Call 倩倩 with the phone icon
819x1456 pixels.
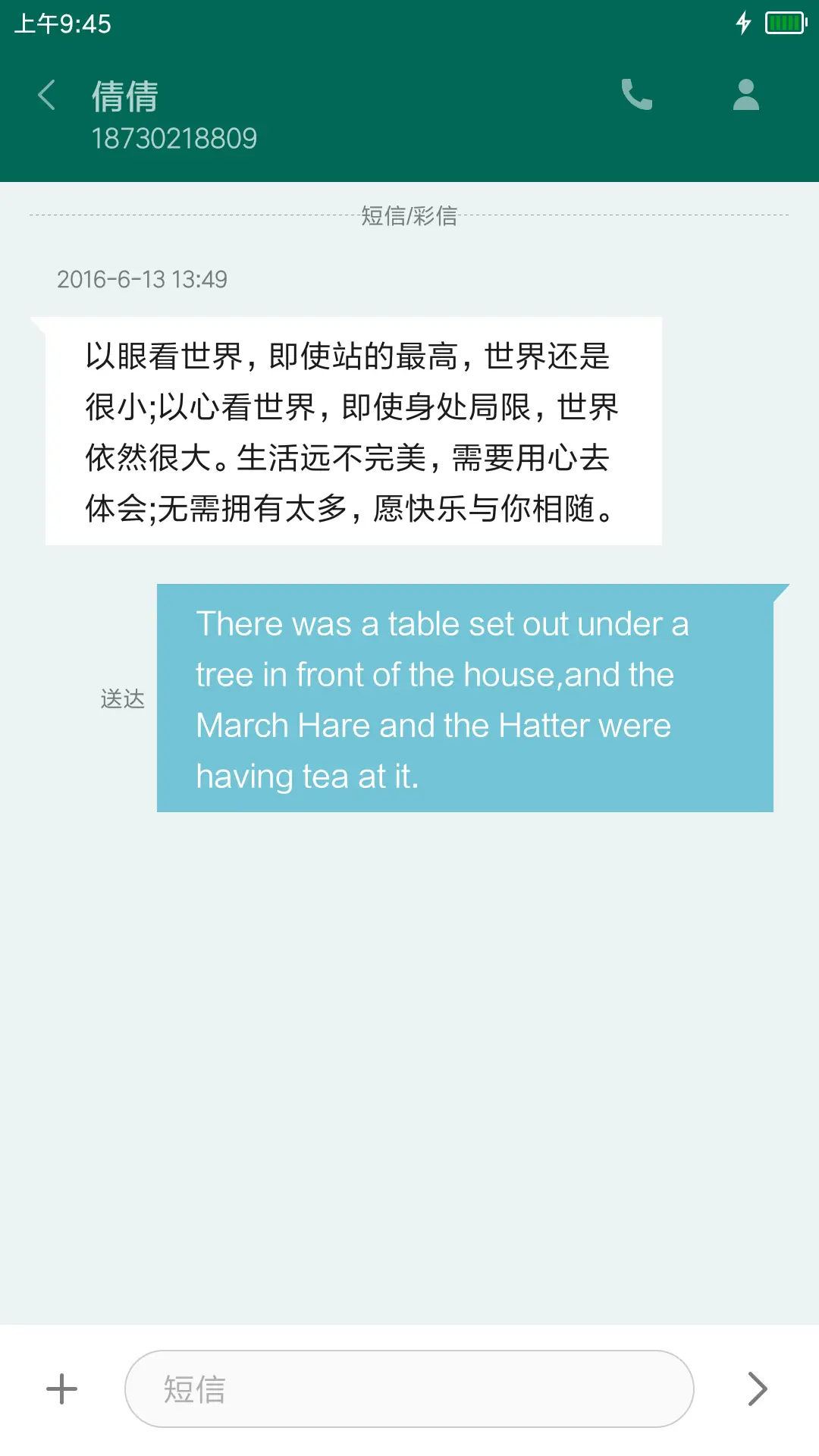tap(636, 95)
